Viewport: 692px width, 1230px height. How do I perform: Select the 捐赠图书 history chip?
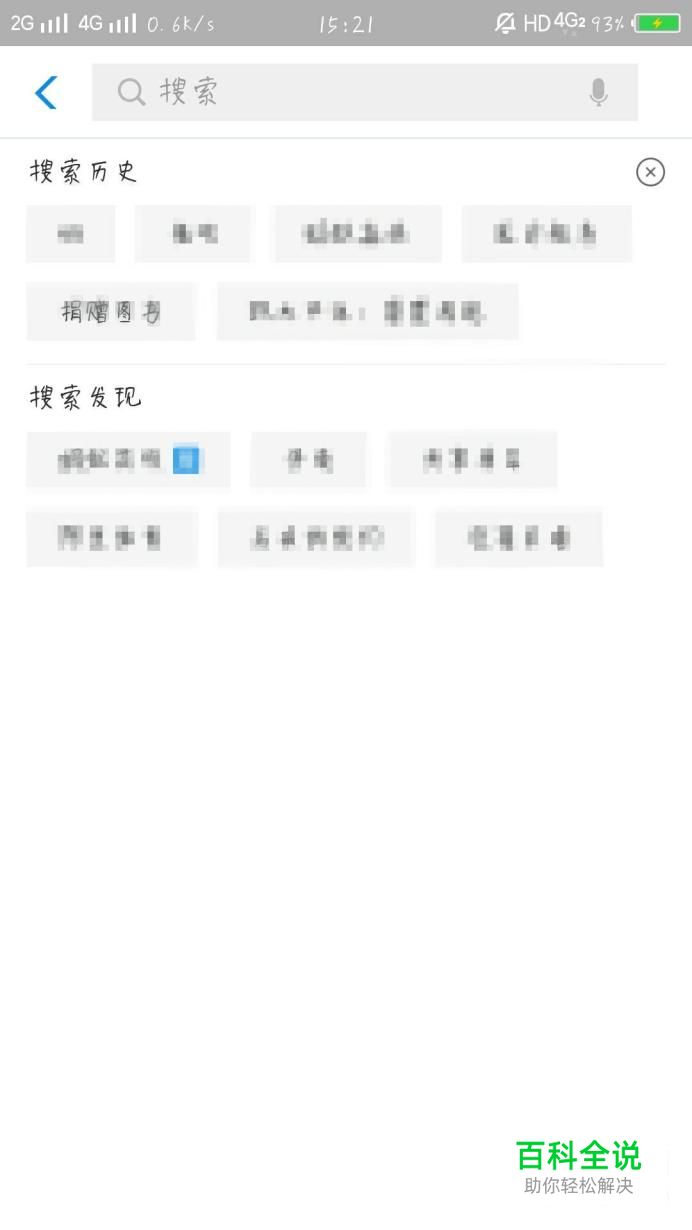click(111, 312)
